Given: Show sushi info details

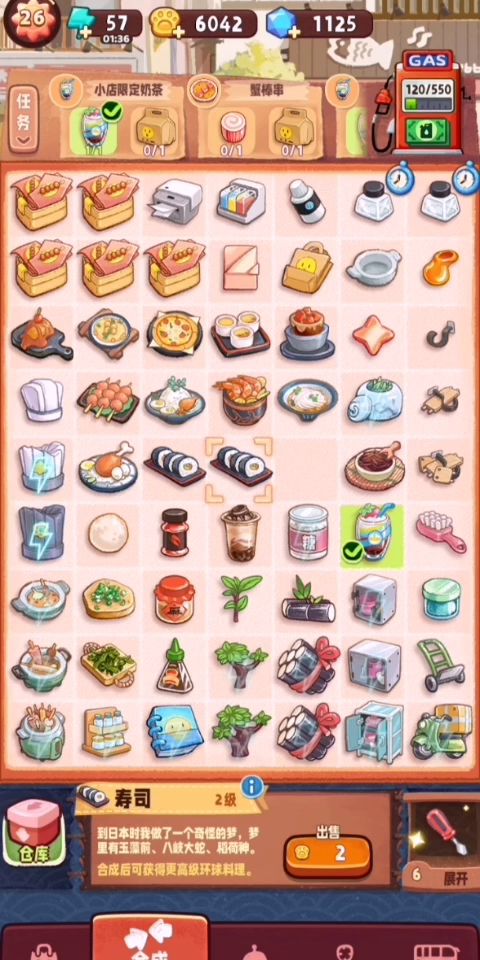Looking at the screenshot, I should (x=253, y=787).
